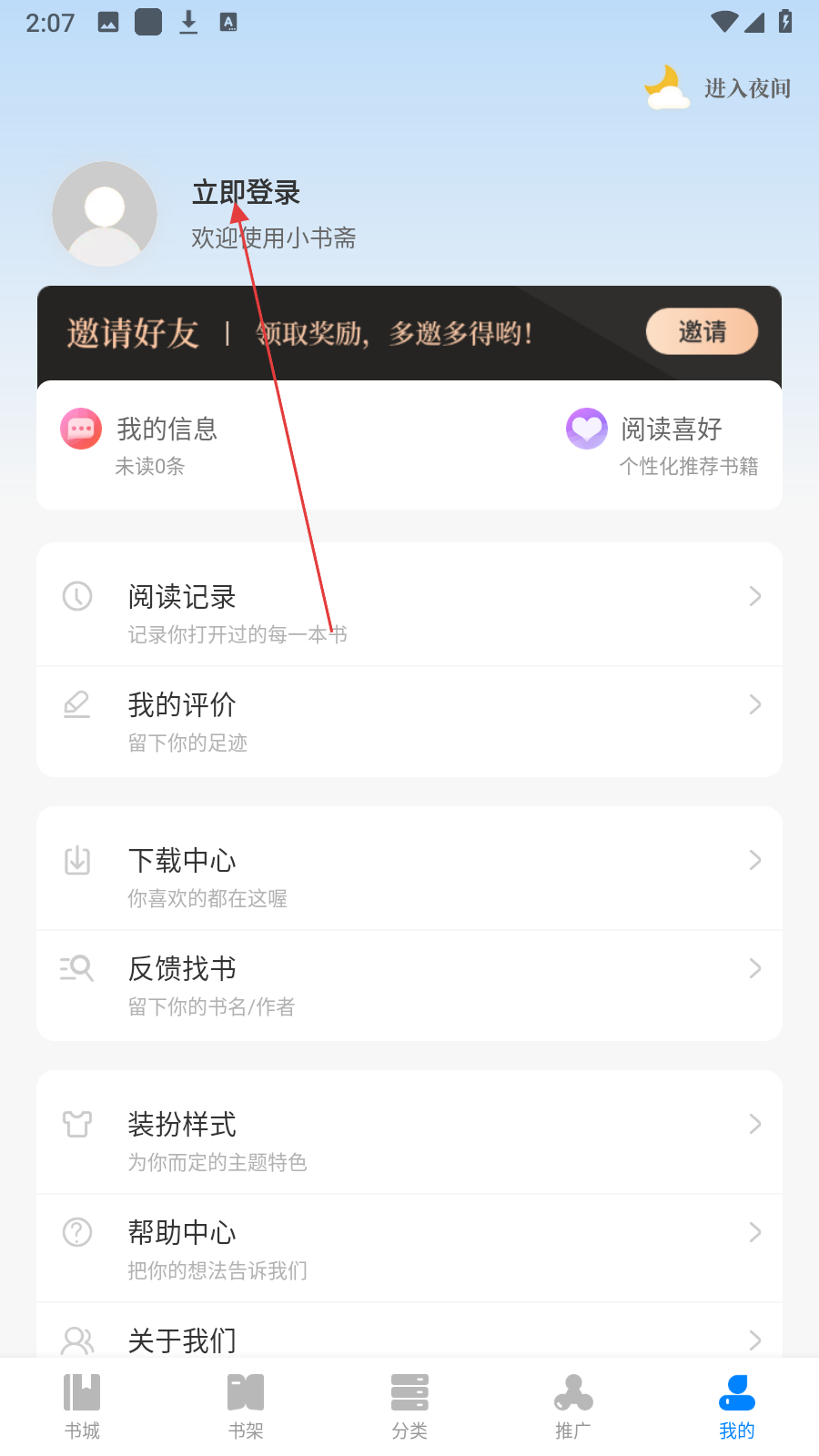This screenshot has height=1456, width=819.
Task: Open 我的评价 my reviews
Action: [409, 721]
